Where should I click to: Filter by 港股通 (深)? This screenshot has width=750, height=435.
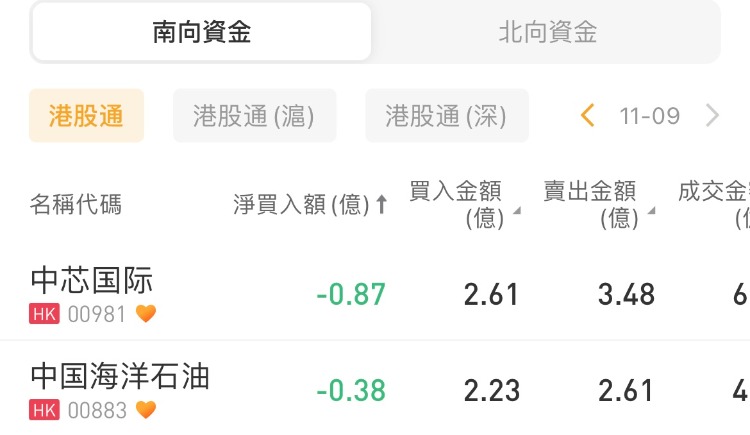pos(446,116)
